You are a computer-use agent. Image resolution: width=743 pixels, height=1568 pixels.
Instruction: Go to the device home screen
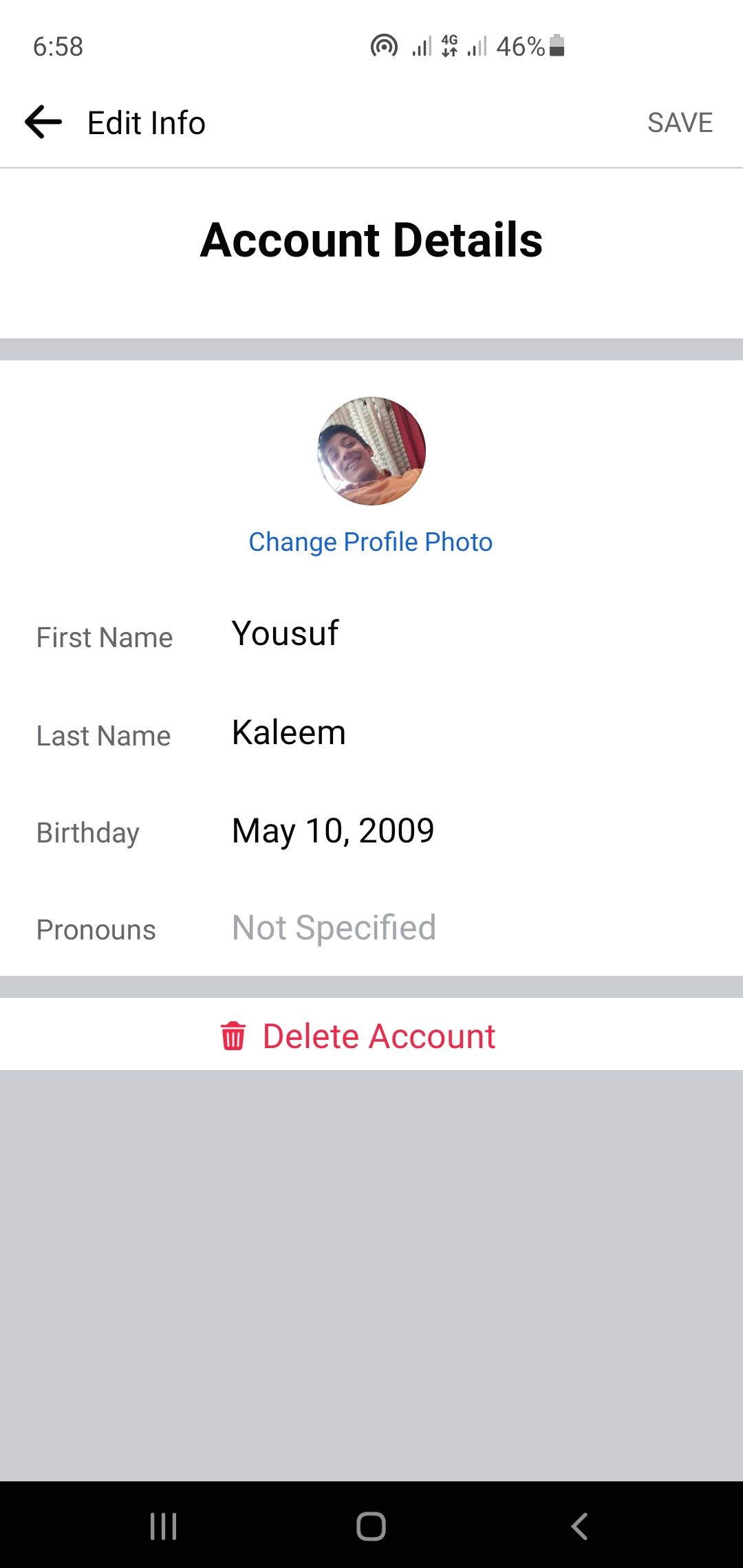point(371,1526)
